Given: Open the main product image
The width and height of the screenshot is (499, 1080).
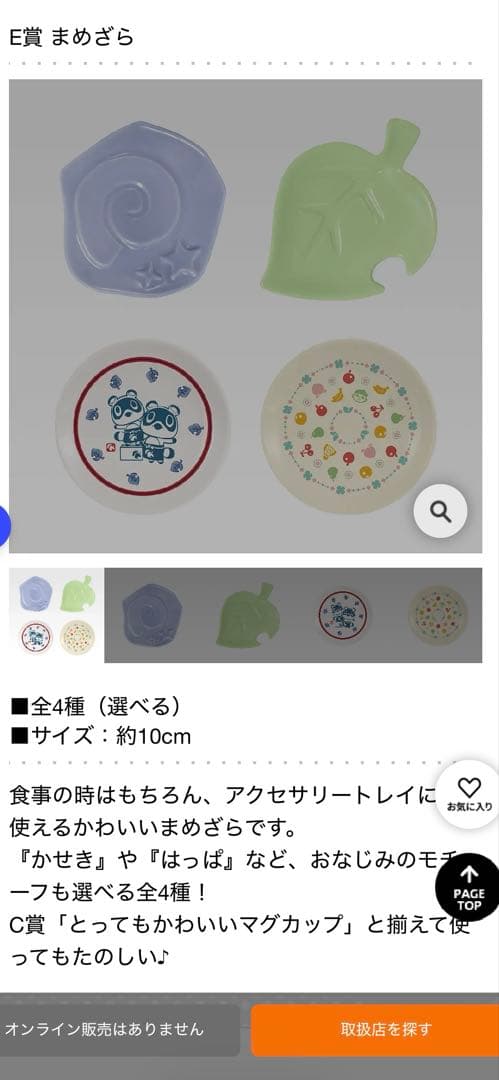Looking at the screenshot, I should pyautogui.click(x=245, y=316).
